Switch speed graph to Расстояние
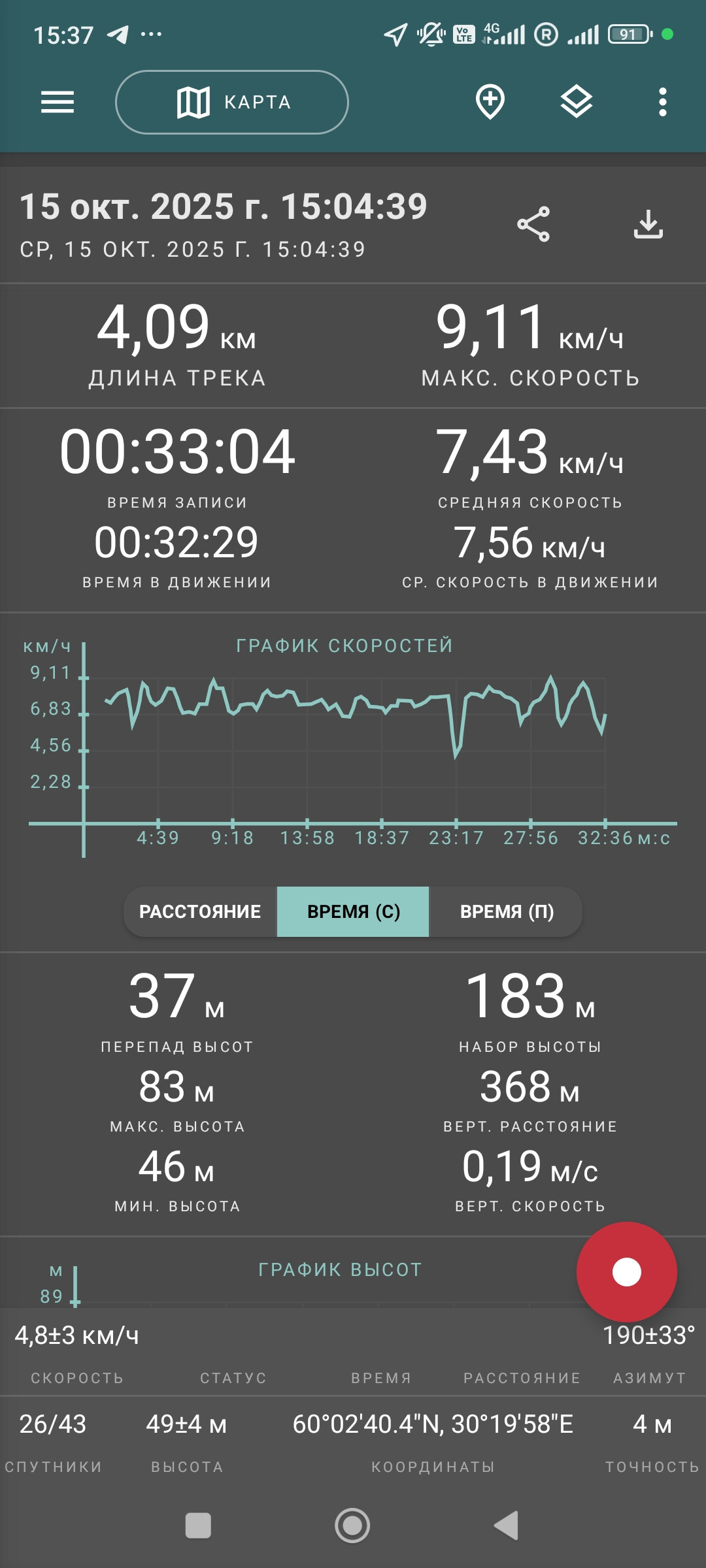This screenshot has height=1568, width=706. 200,911
